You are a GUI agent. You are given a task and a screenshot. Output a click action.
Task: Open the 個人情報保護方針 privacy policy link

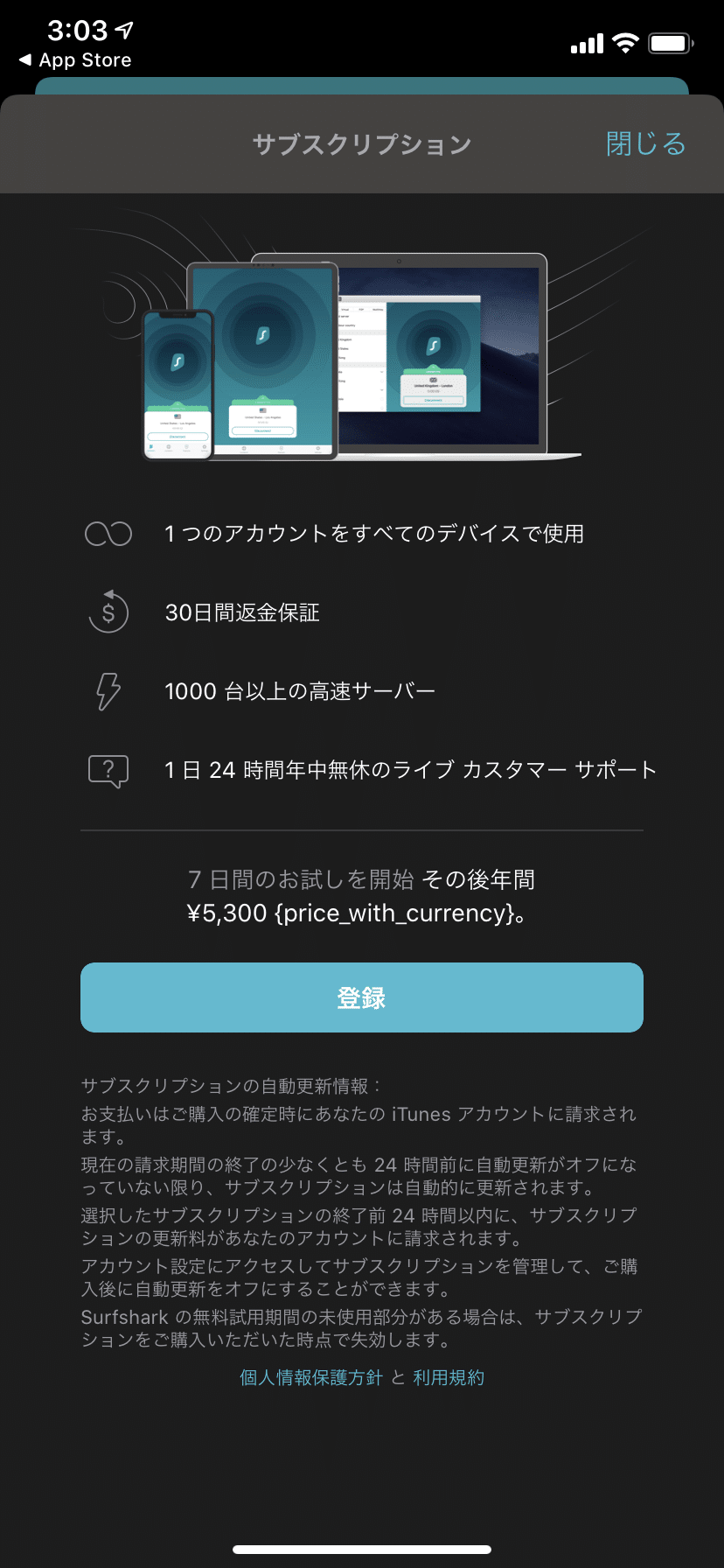click(311, 1377)
